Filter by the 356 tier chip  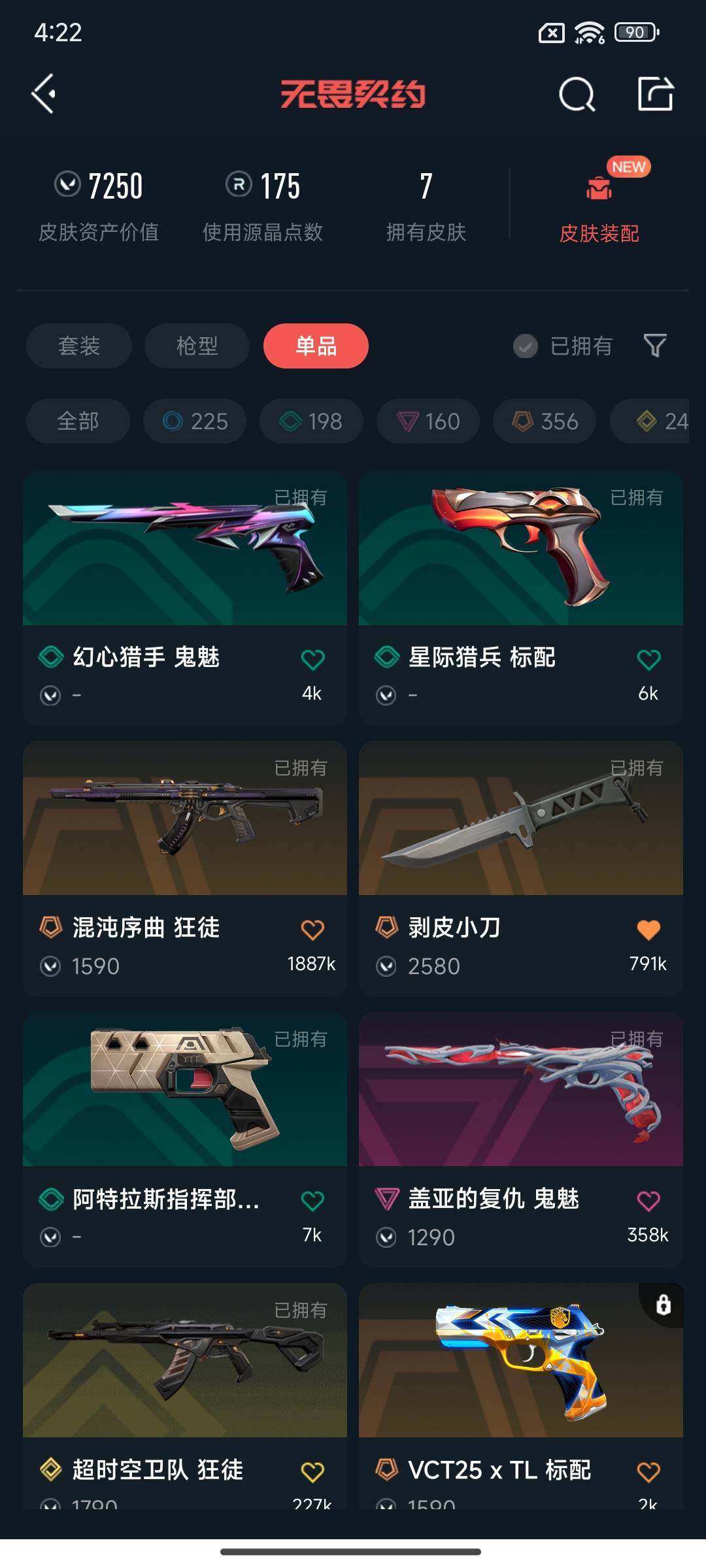pyautogui.click(x=545, y=421)
